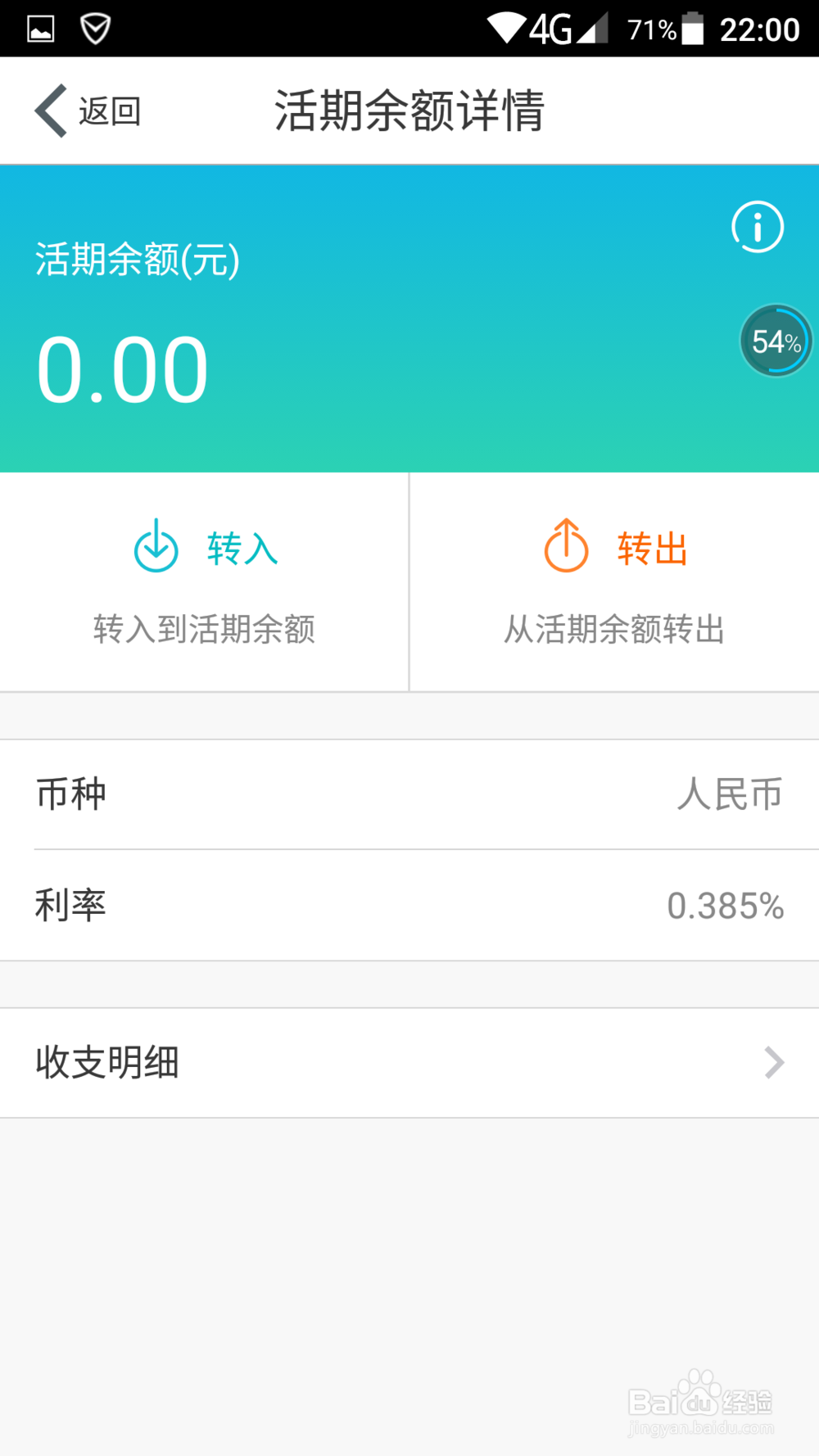Screen dimensions: 819x1456
Task: Tap the security shield icon in status bar
Action: click(94, 27)
